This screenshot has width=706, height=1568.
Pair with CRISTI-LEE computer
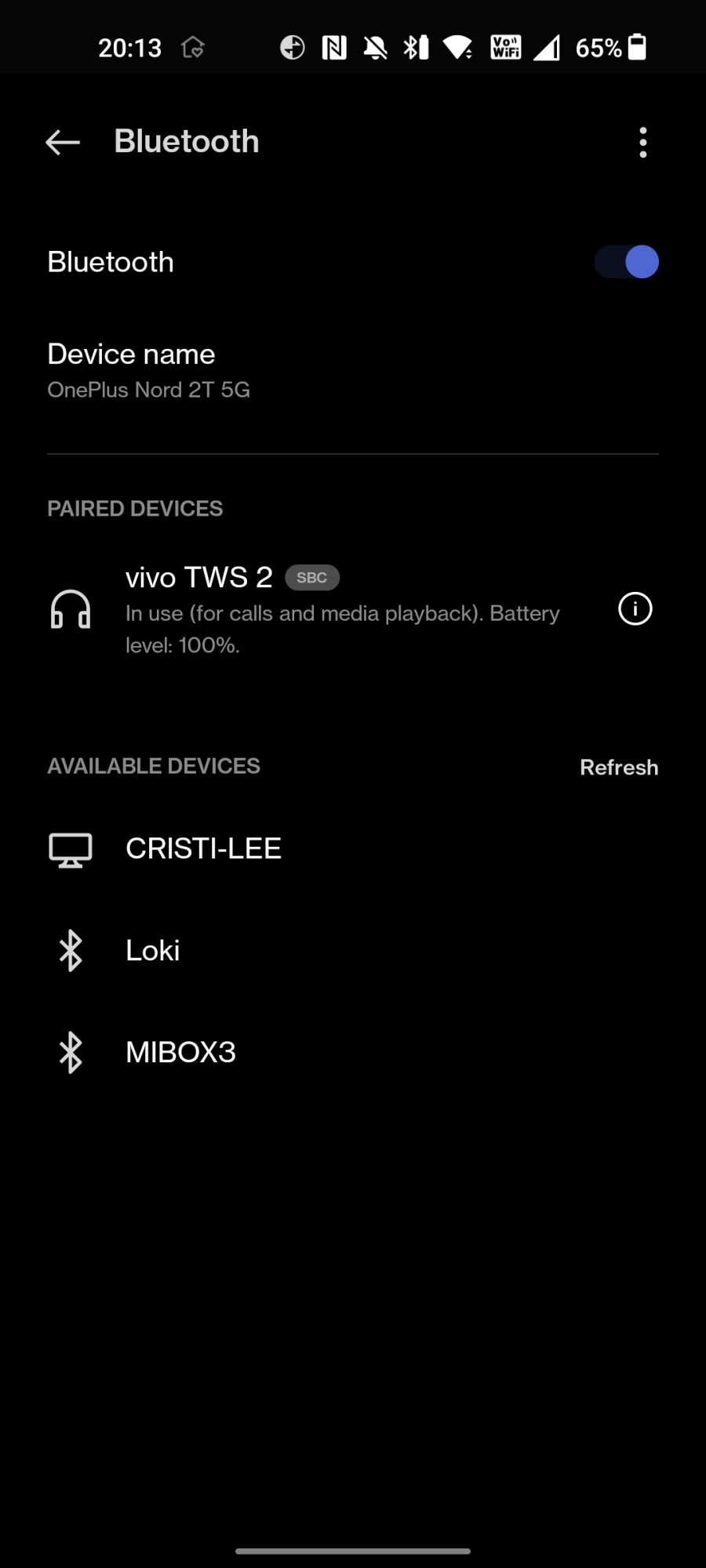coord(204,848)
